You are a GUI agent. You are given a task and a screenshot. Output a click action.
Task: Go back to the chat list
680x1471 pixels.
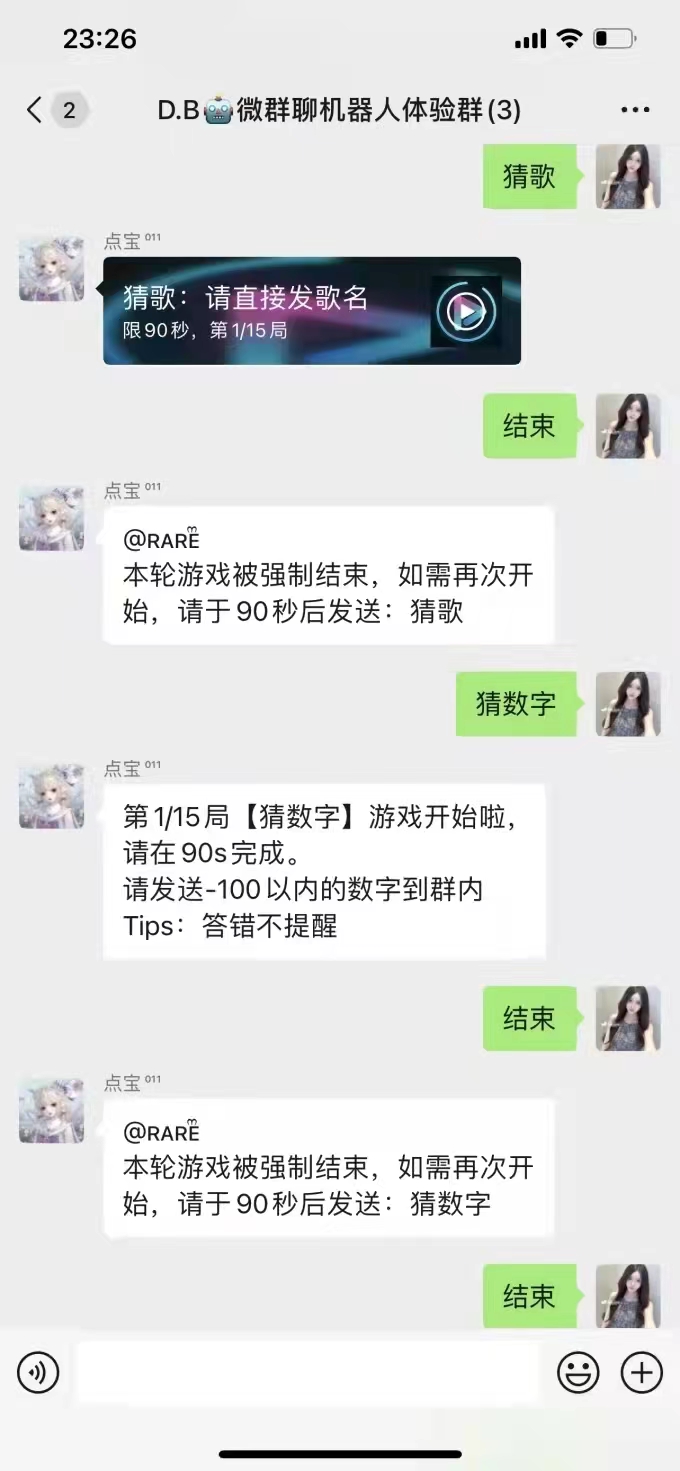36,110
